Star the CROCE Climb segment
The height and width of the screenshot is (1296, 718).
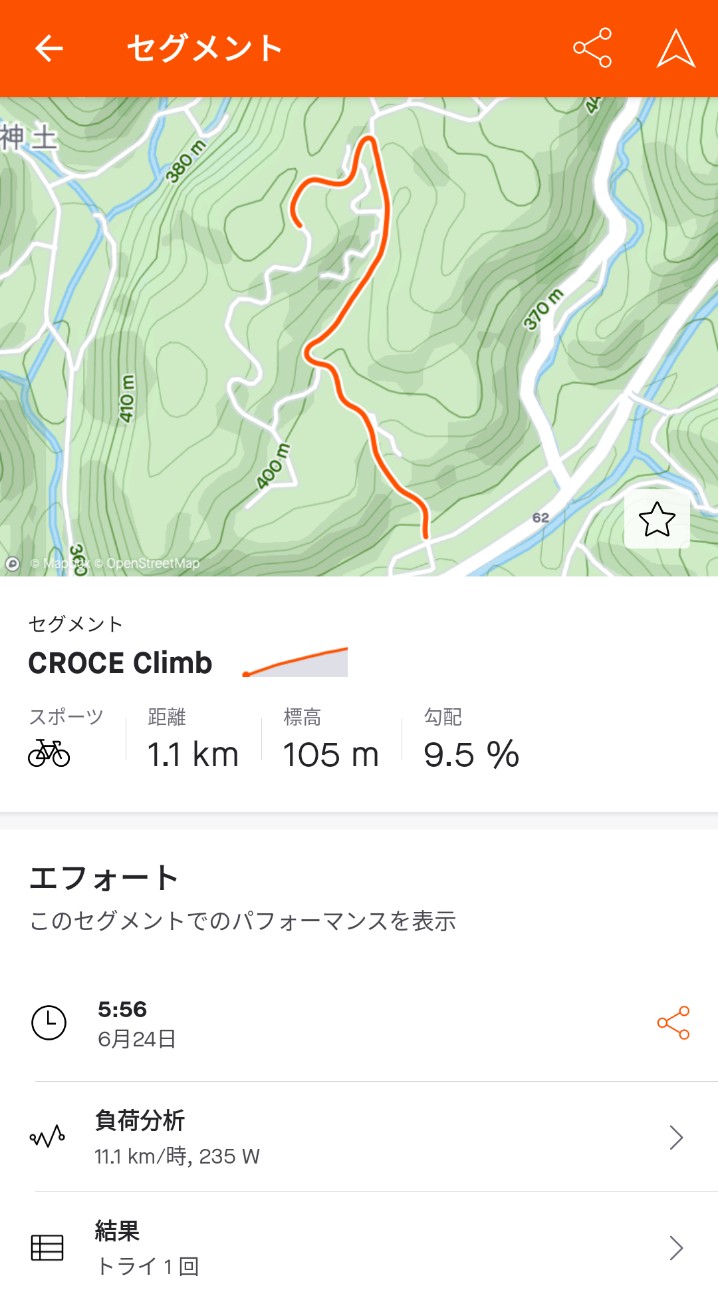point(657,519)
